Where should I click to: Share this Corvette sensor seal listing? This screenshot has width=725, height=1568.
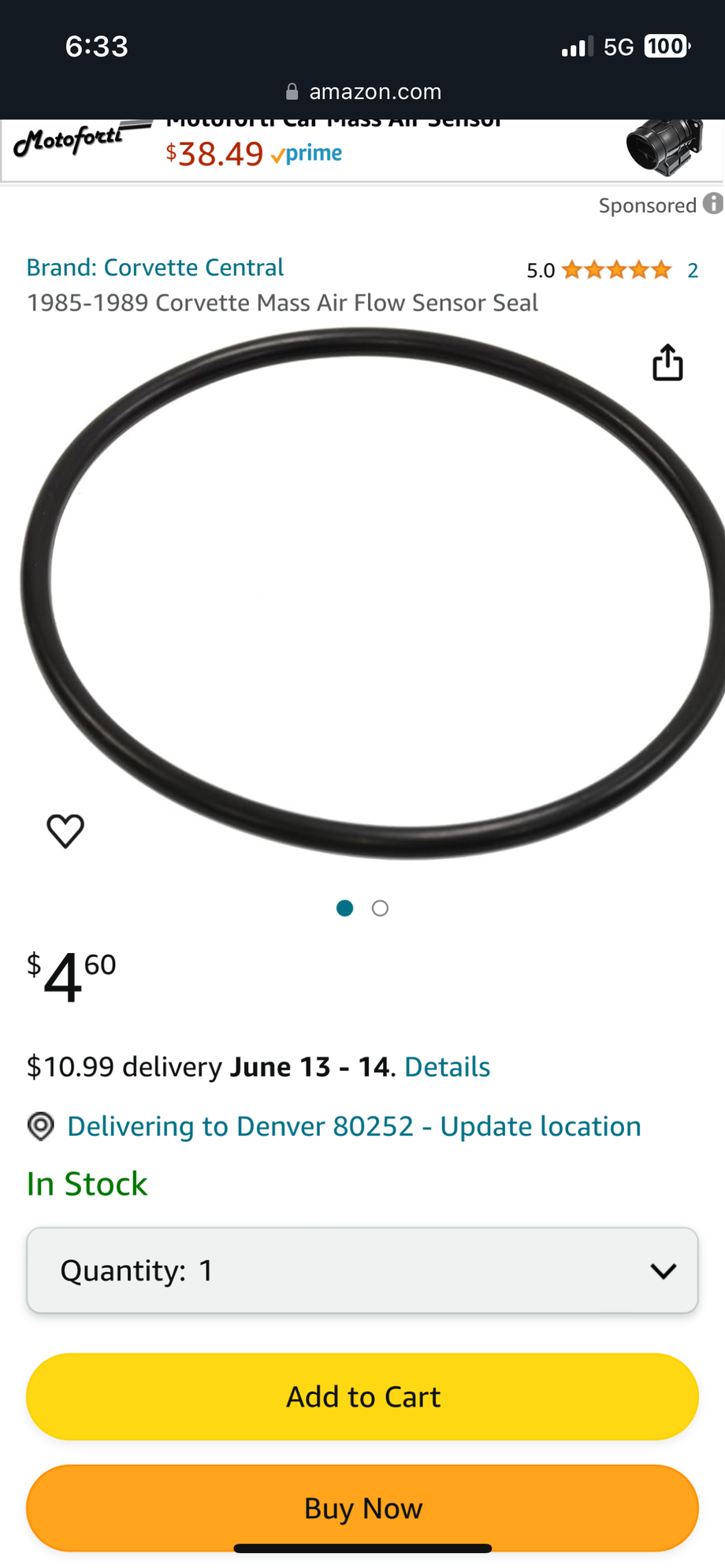[x=667, y=362]
